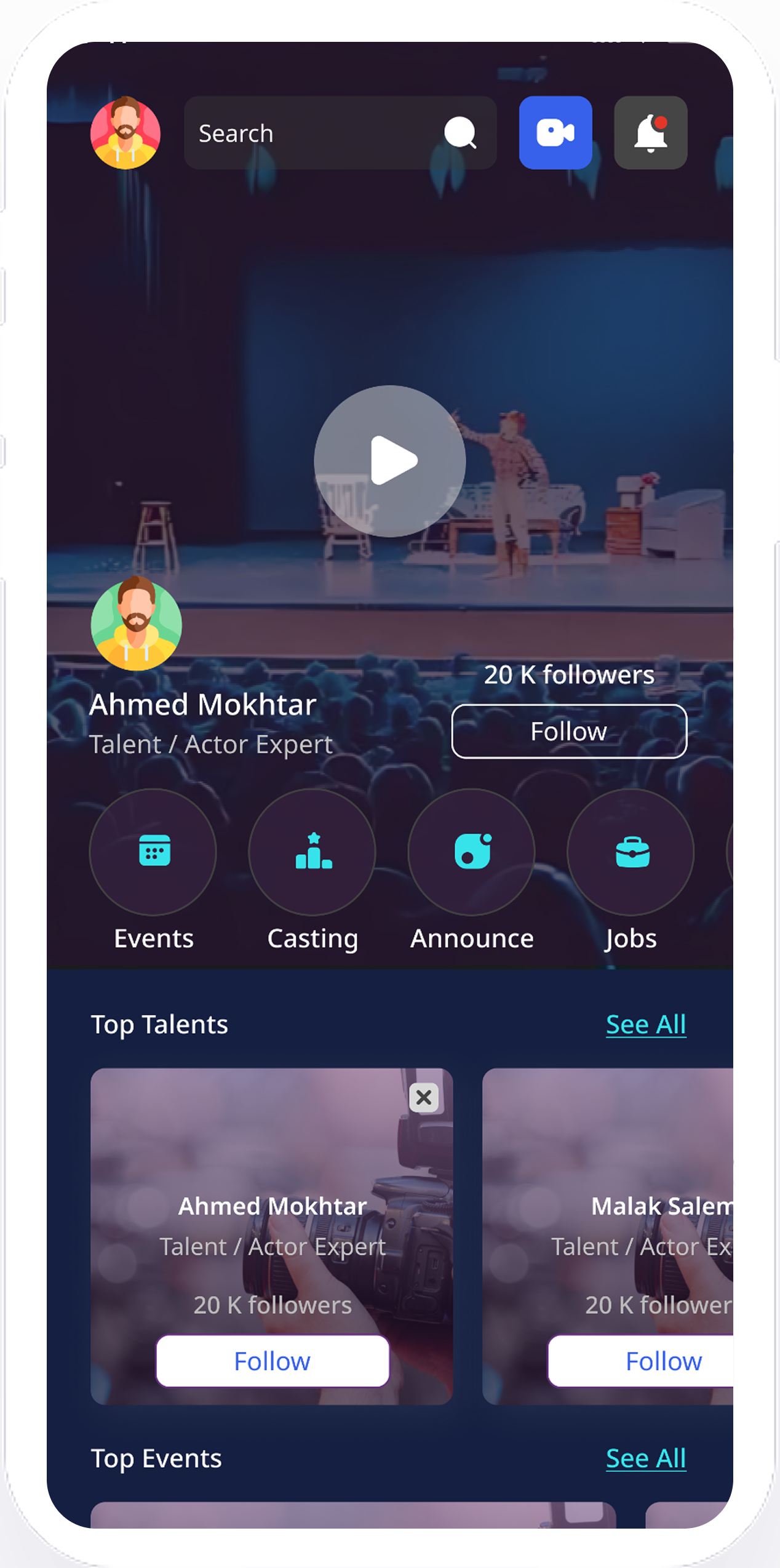Follow Ahmed Mokhtar in Top Talents card
Image resolution: width=780 pixels, height=1568 pixels.
click(x=273, y=1361)
